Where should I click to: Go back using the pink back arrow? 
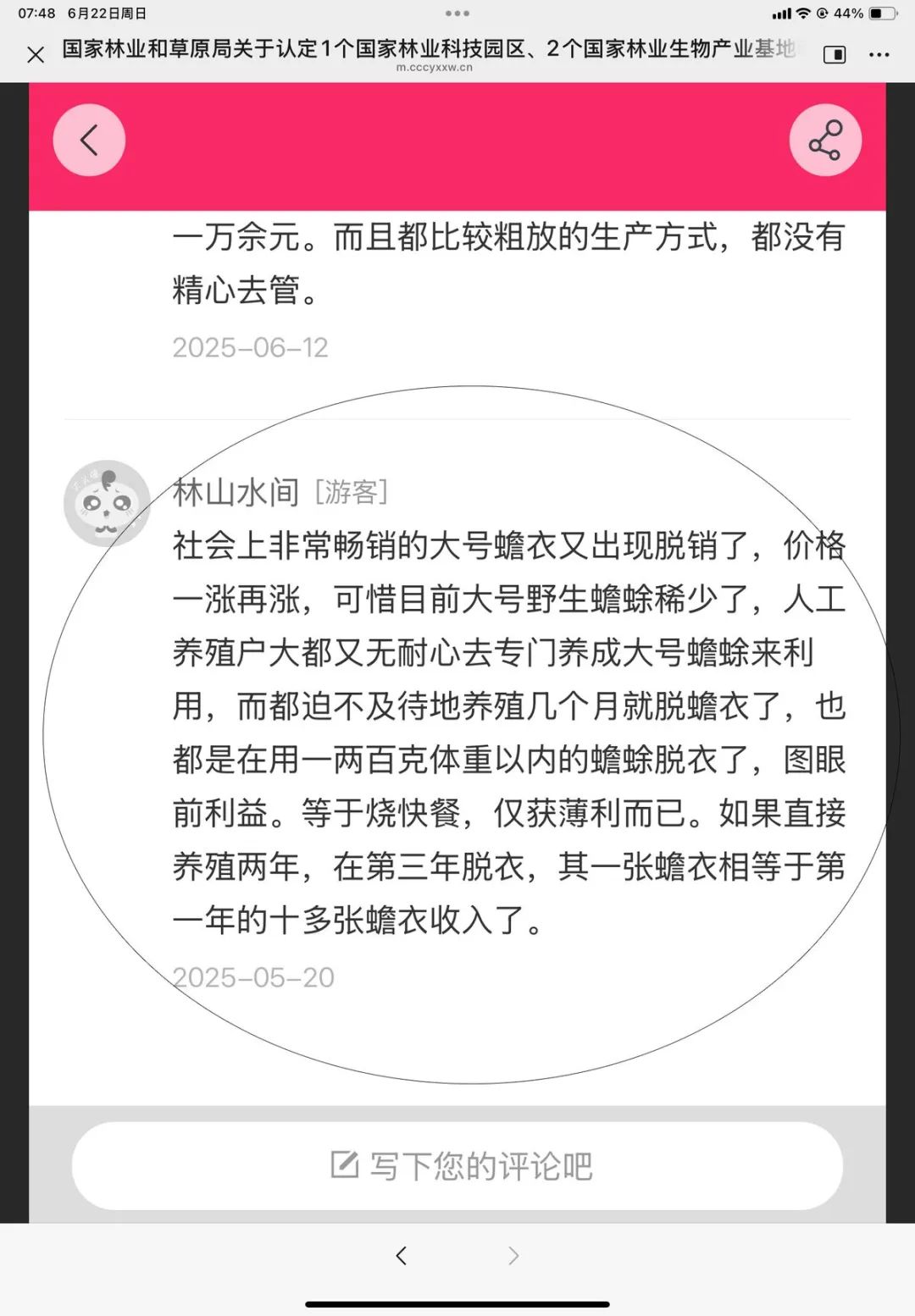(89, 140)
